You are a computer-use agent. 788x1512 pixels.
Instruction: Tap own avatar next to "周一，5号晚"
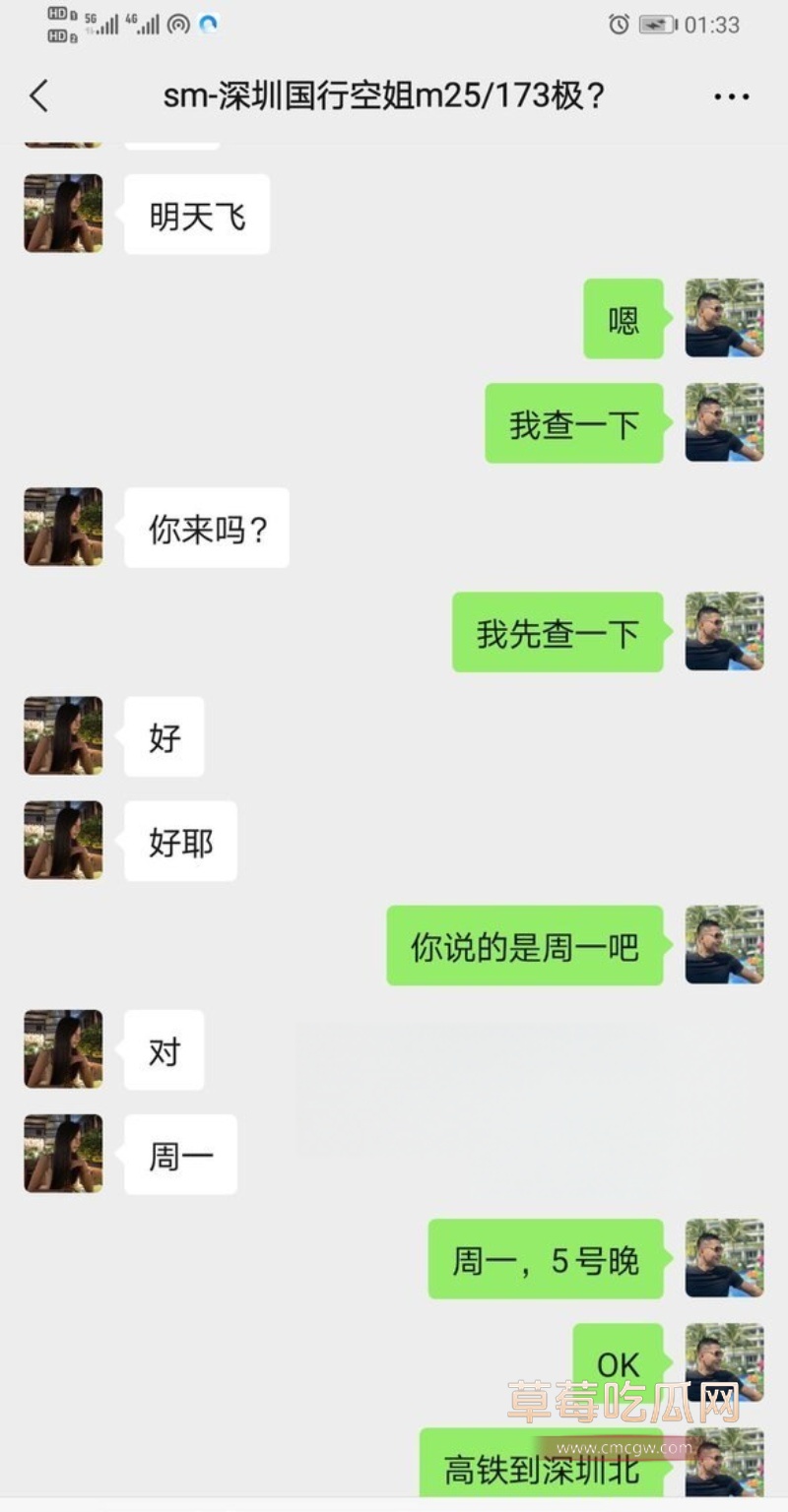point(724,1258)
